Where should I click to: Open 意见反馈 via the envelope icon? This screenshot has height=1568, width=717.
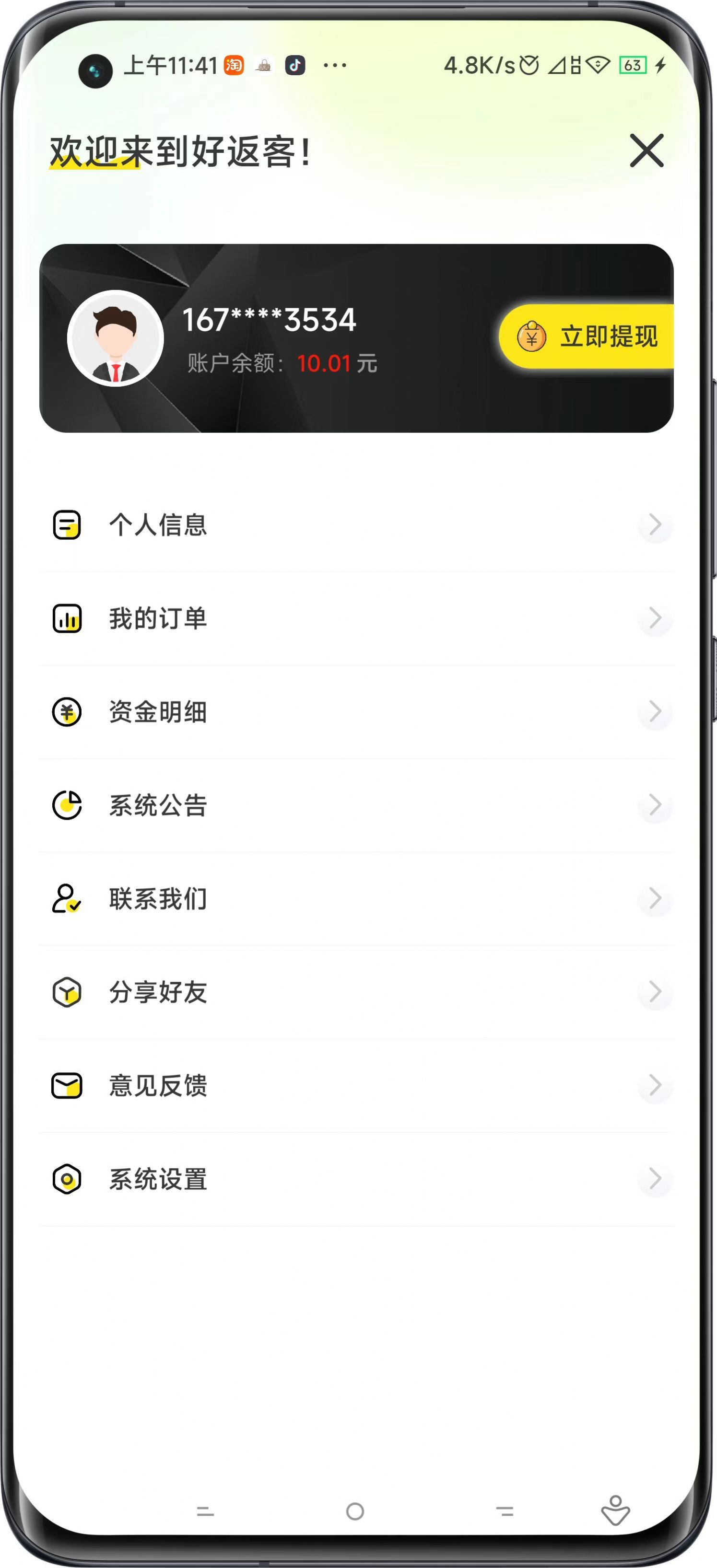[x=67, y=1086]
